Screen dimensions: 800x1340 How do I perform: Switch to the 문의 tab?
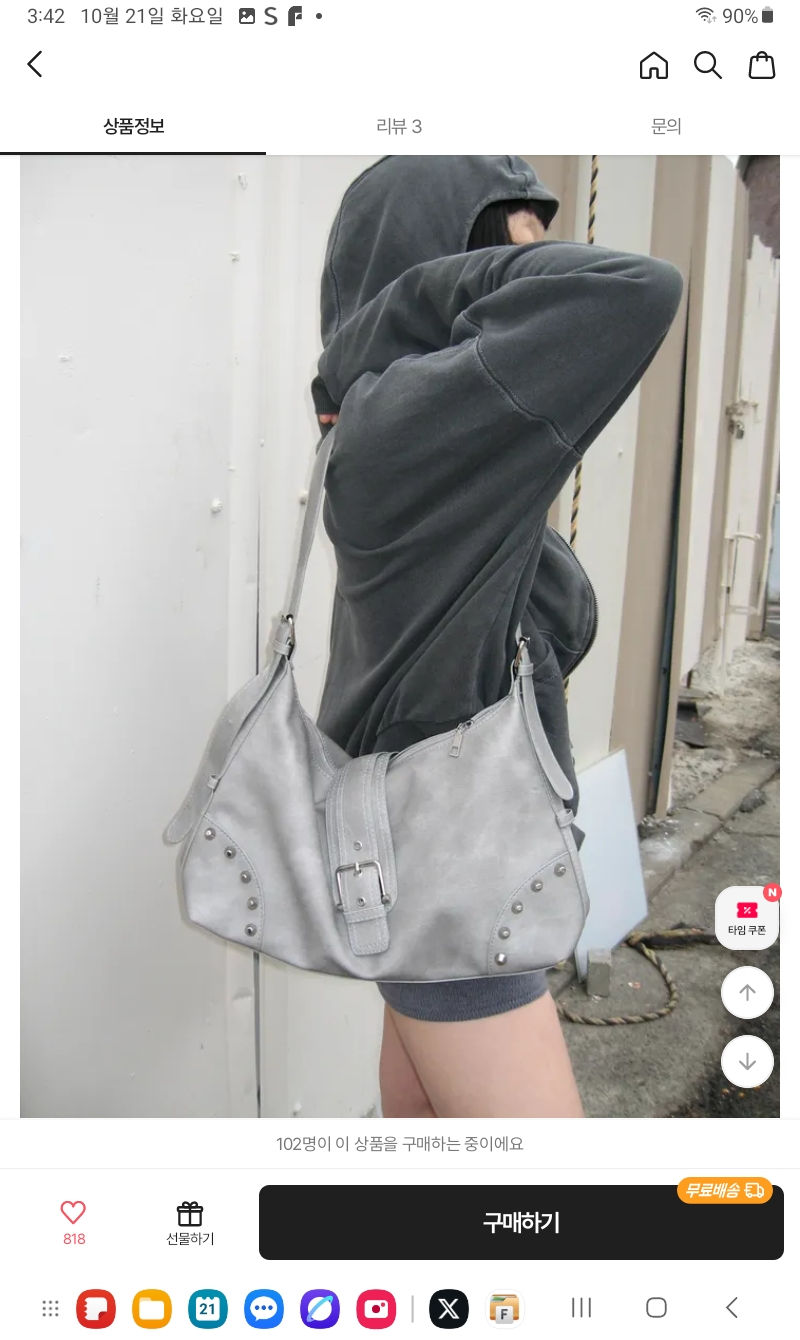tap(666, 126)
